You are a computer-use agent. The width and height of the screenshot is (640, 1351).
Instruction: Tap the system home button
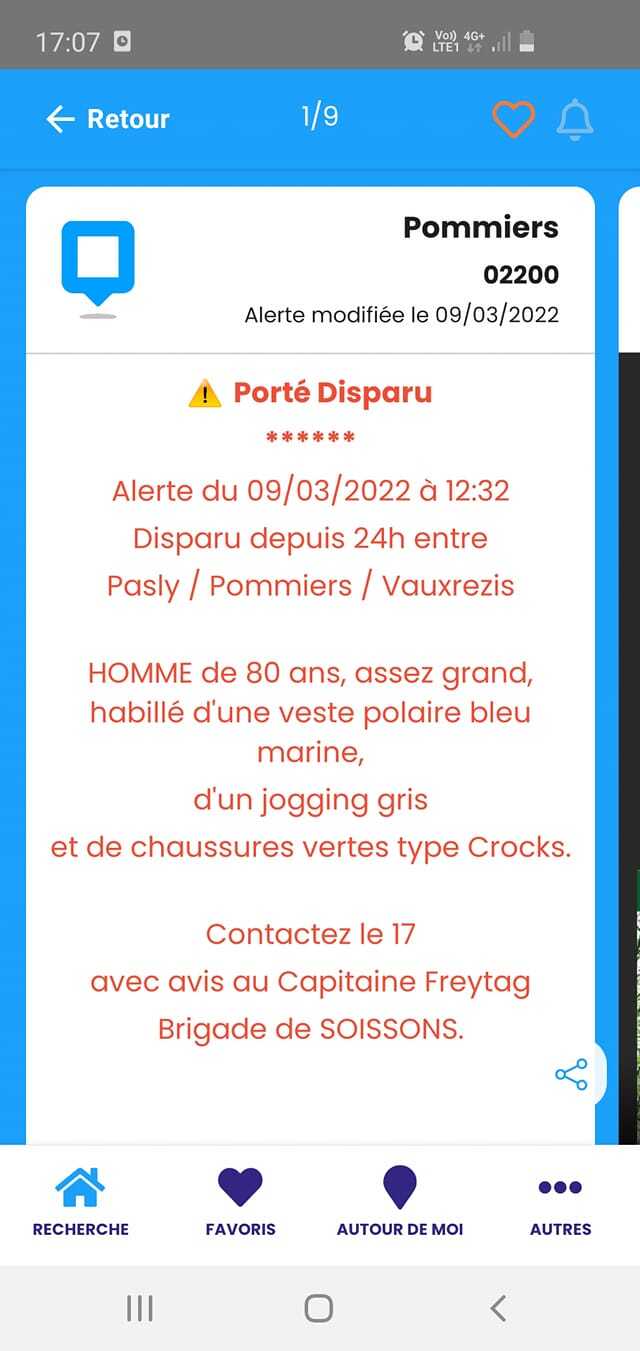point(319,1307)
